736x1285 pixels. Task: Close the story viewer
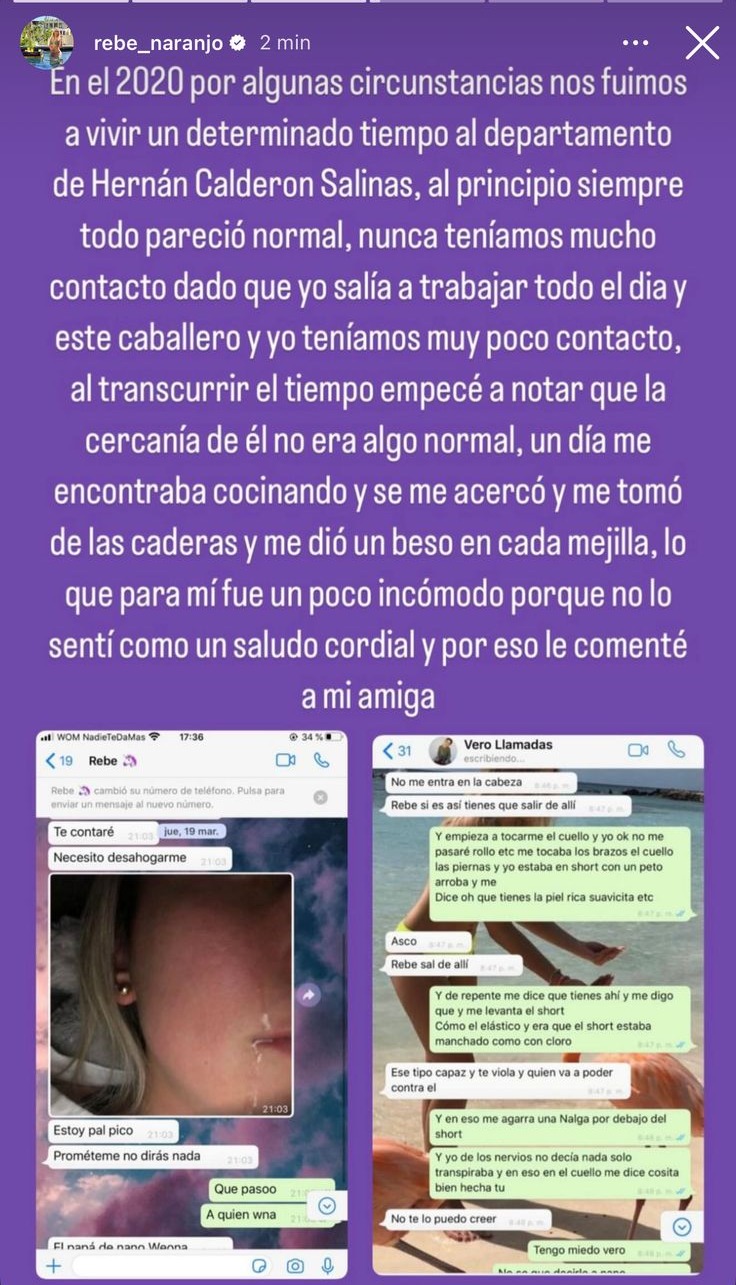tap(702, 43)
